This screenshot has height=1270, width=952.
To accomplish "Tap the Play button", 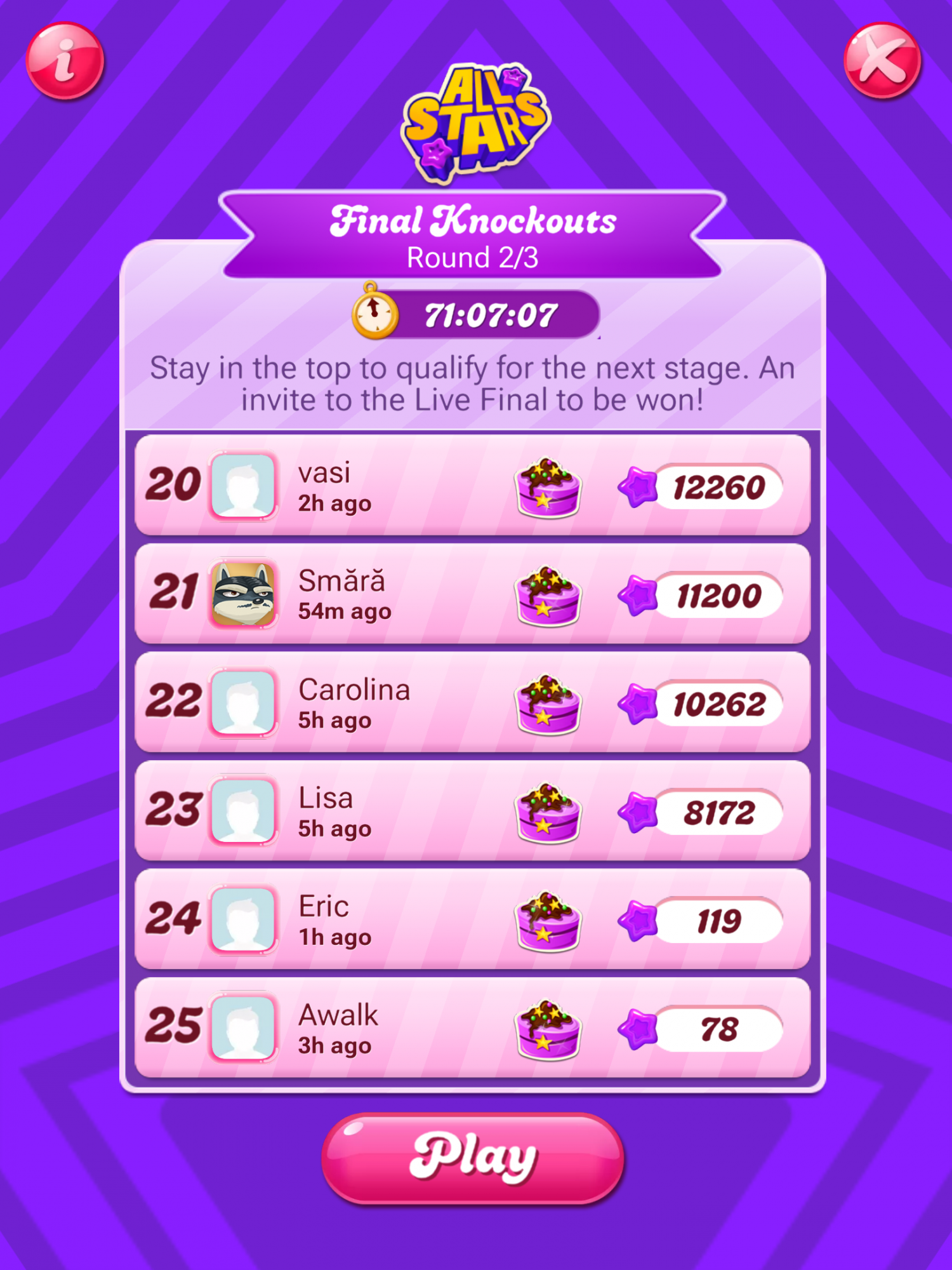I will tap(473, 1158).
